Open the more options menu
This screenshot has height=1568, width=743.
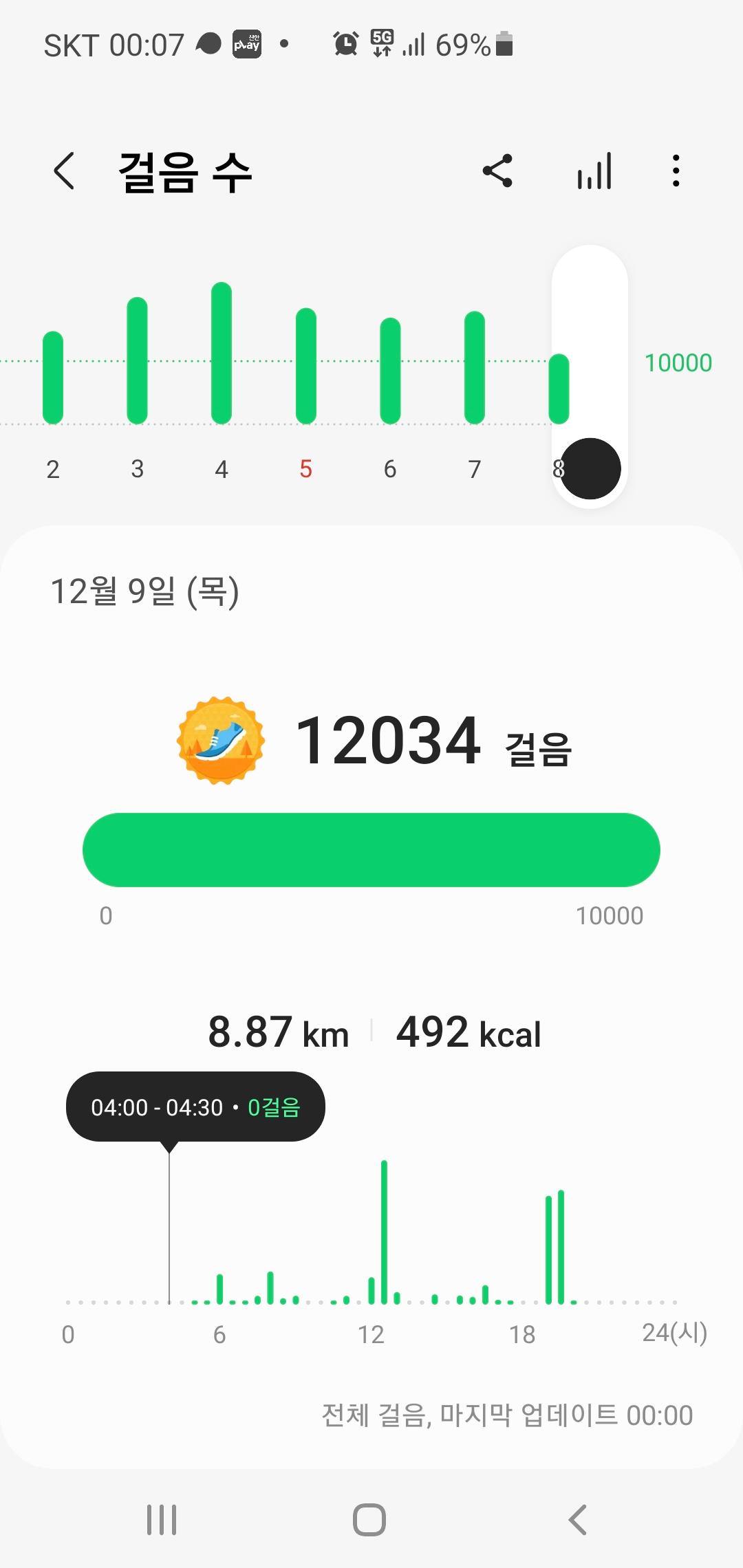pos(676,171)
